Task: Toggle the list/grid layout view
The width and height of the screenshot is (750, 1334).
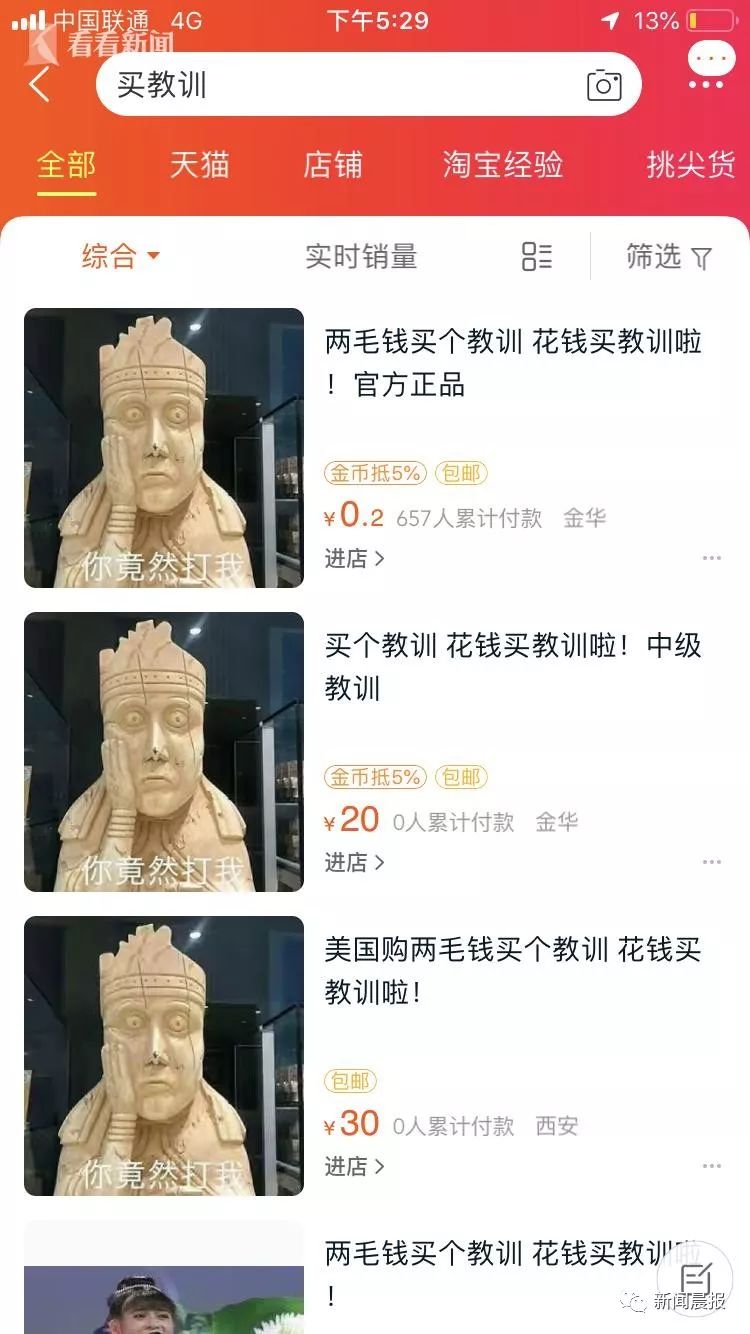Action: tap(537, 257)
